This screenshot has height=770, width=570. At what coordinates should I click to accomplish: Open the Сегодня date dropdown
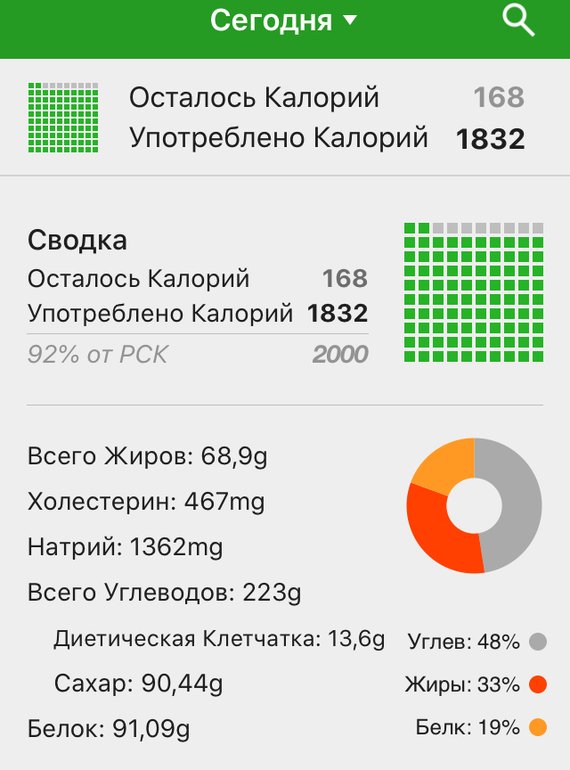(x=284, y=21)
